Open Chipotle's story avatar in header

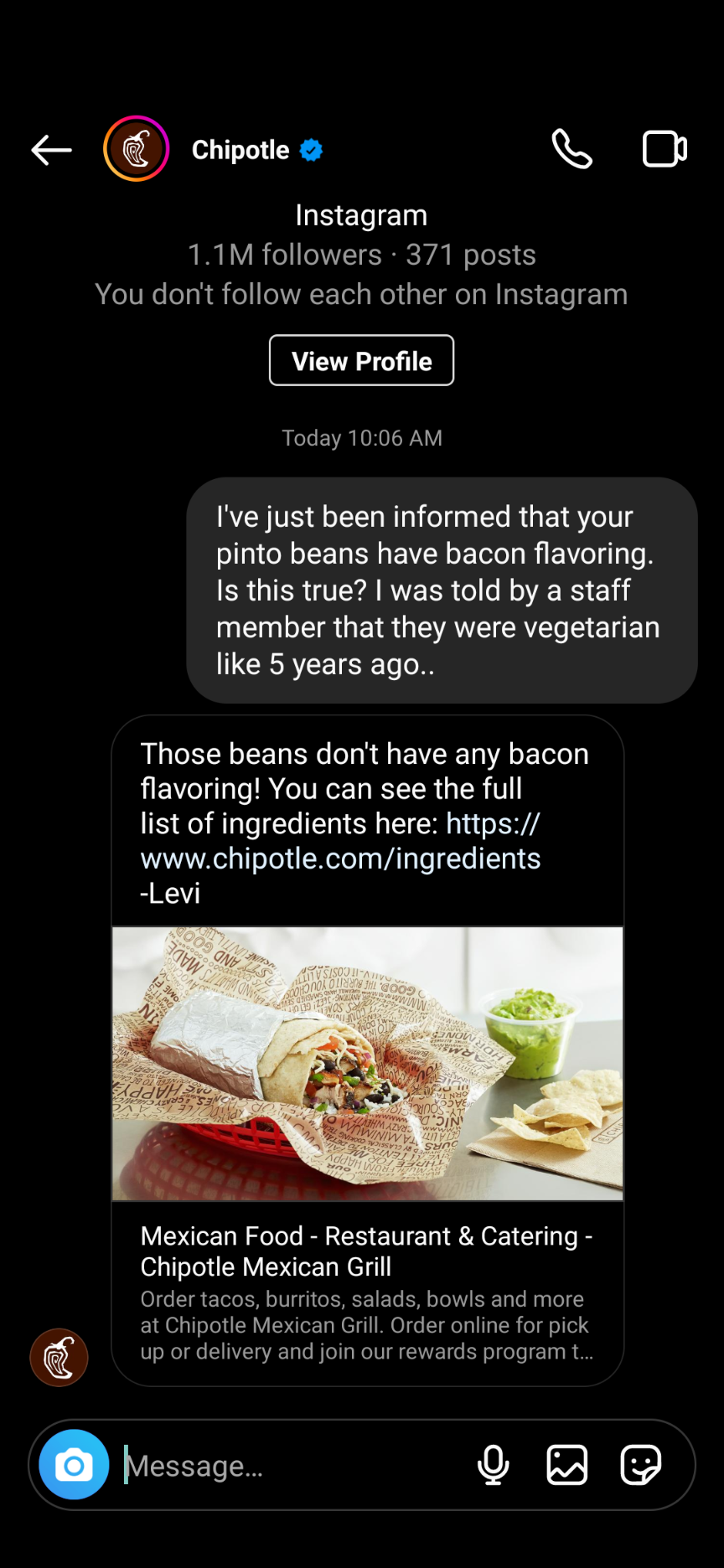pyautogui.click(x=137, y=149)
